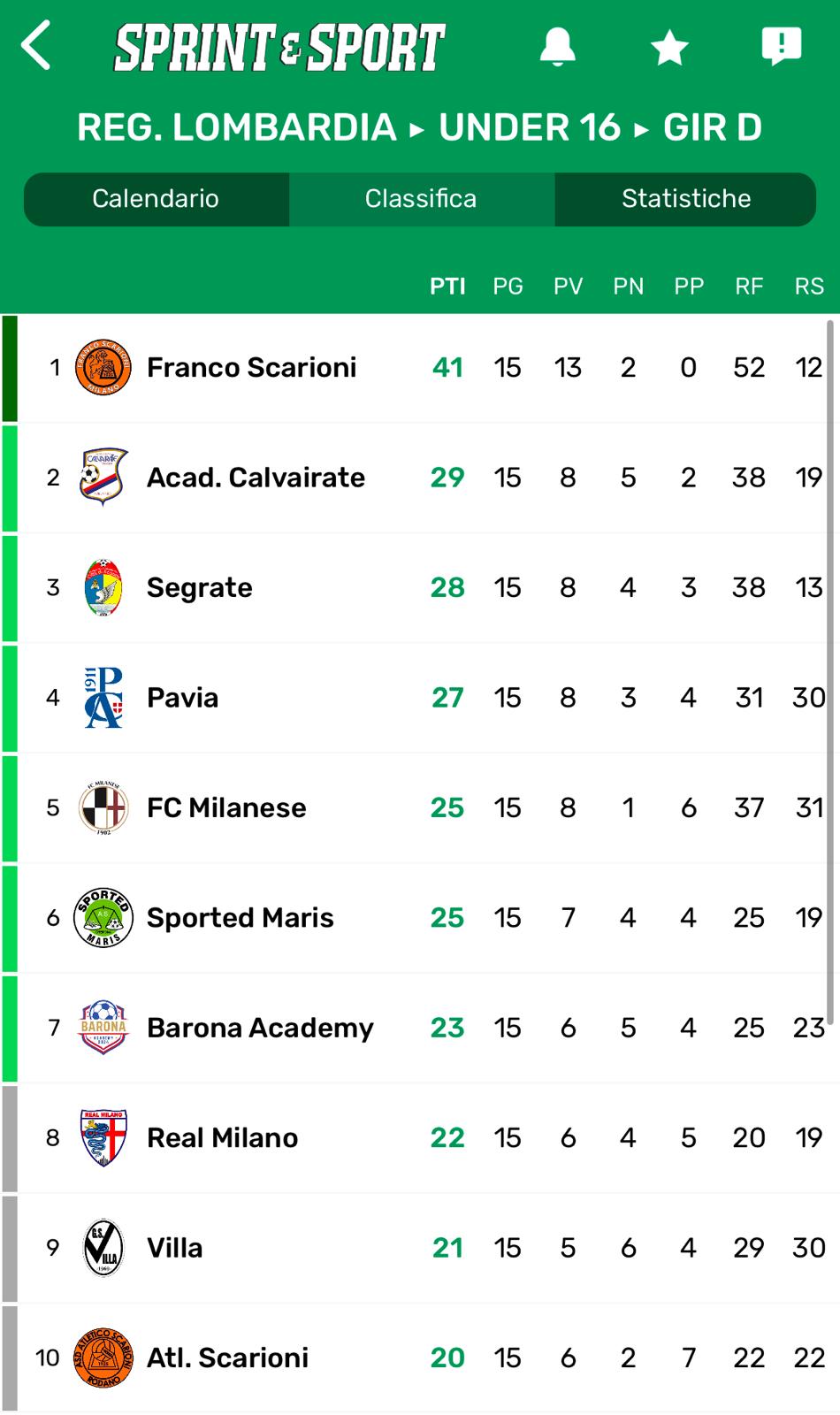Open Barona Academy team row
The image size is (840, 1415).
(x=260, y=1028)
